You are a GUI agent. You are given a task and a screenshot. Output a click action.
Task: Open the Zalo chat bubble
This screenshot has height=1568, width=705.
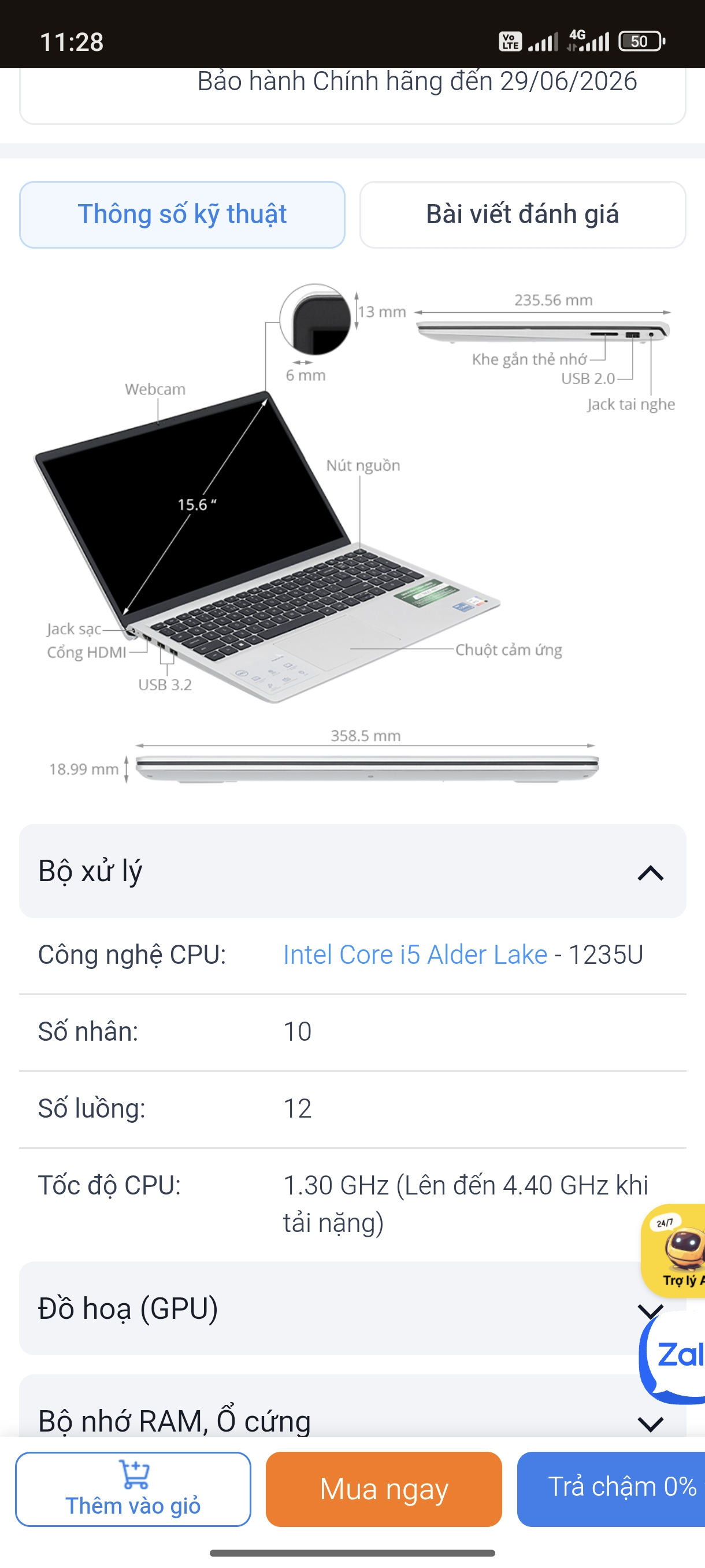[675, 1358]
